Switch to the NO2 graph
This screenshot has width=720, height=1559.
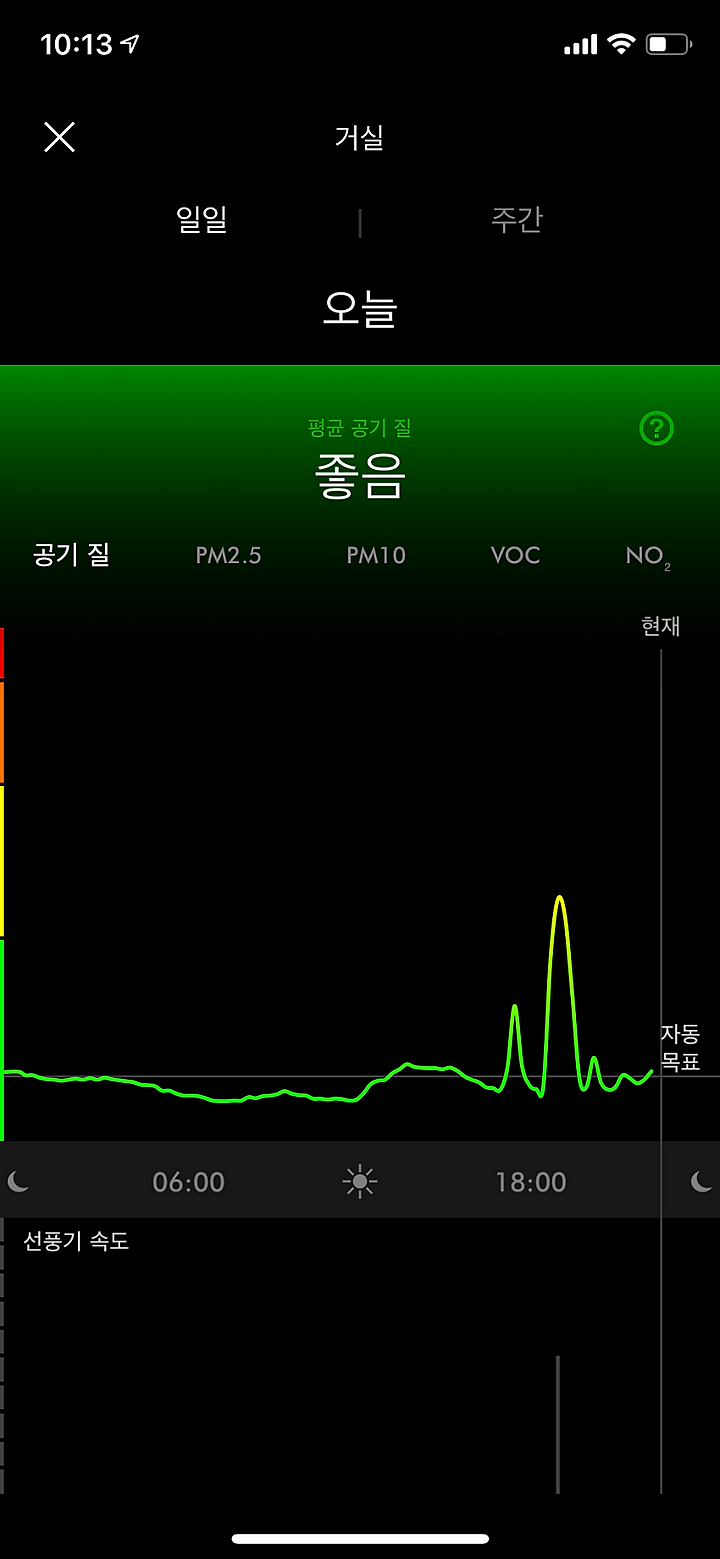pos(648,557)
